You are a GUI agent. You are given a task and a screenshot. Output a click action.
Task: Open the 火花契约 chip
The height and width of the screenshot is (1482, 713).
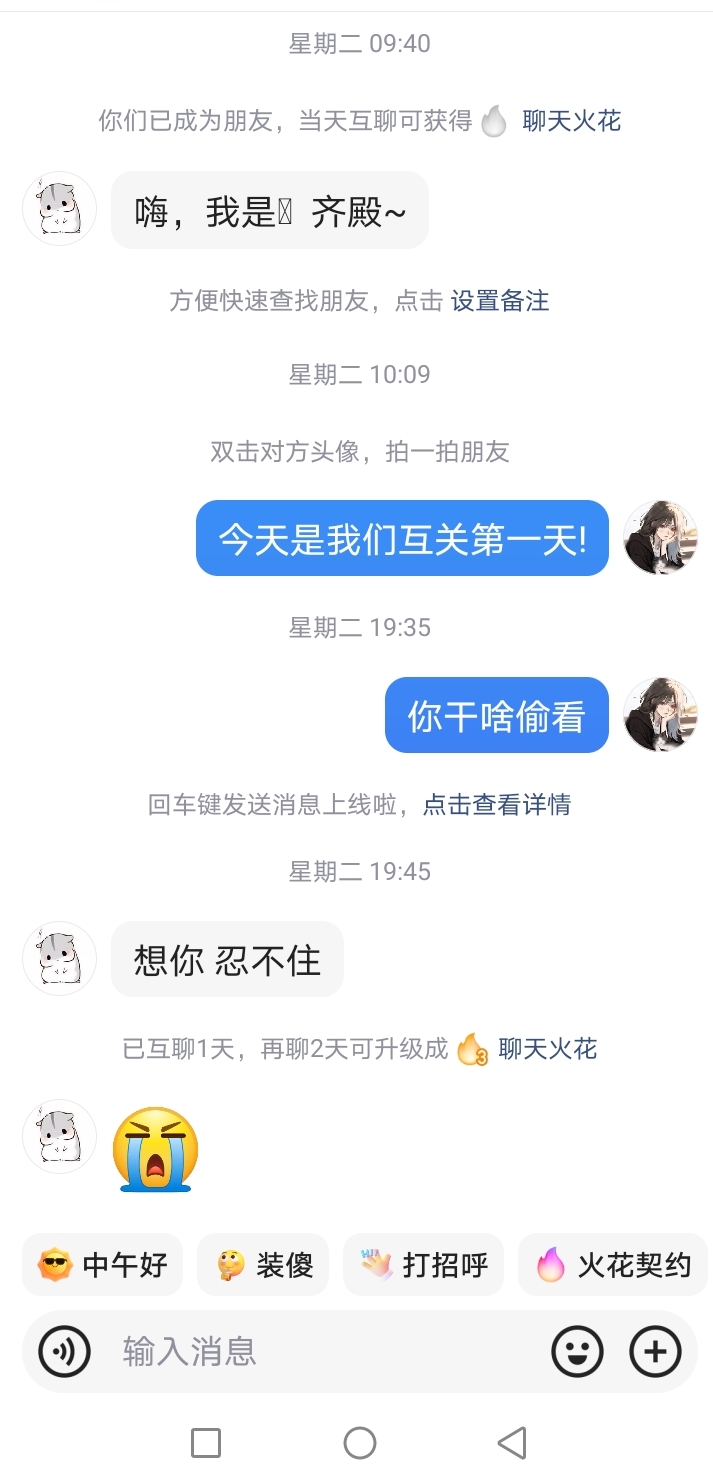(x=613, y=1266)
